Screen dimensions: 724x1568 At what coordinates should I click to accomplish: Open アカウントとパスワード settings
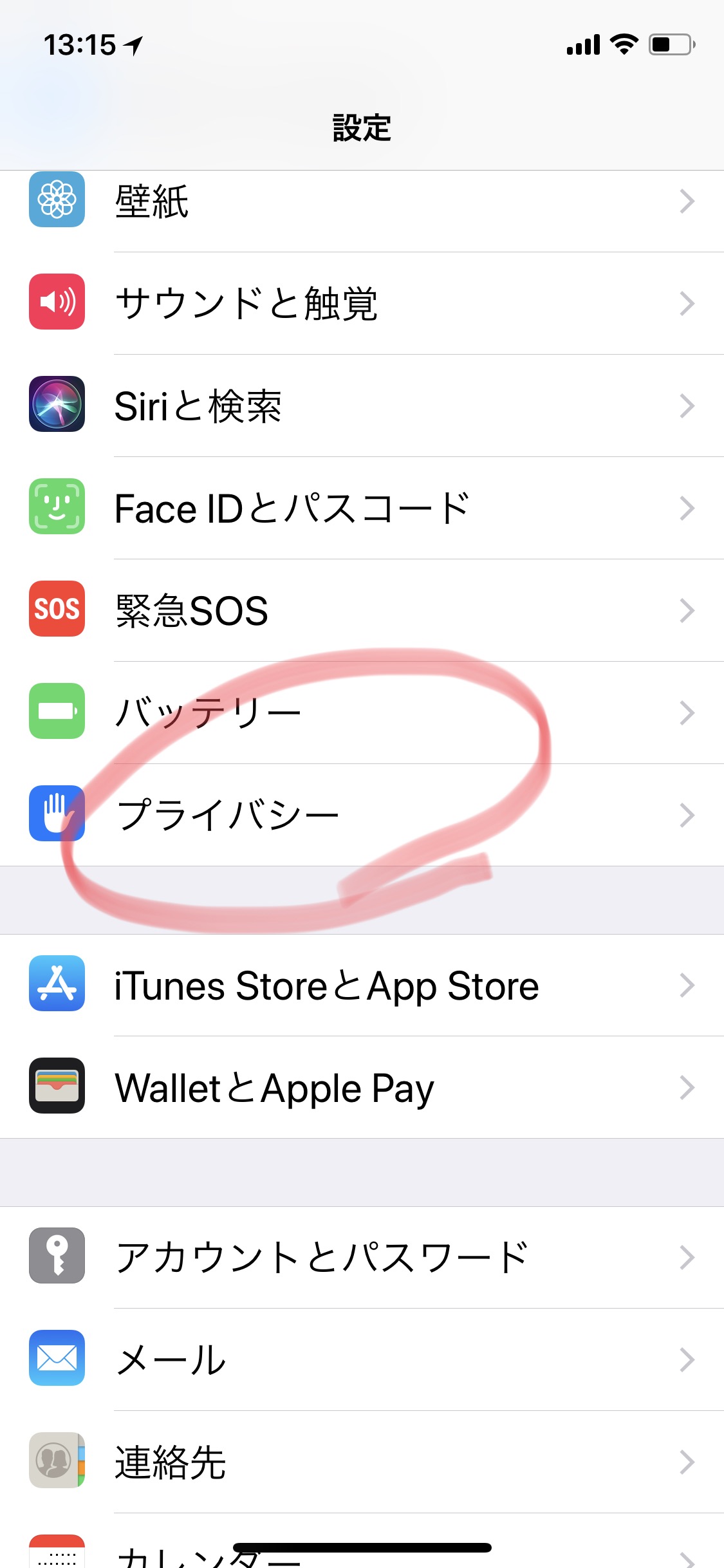coord(360,1257)
